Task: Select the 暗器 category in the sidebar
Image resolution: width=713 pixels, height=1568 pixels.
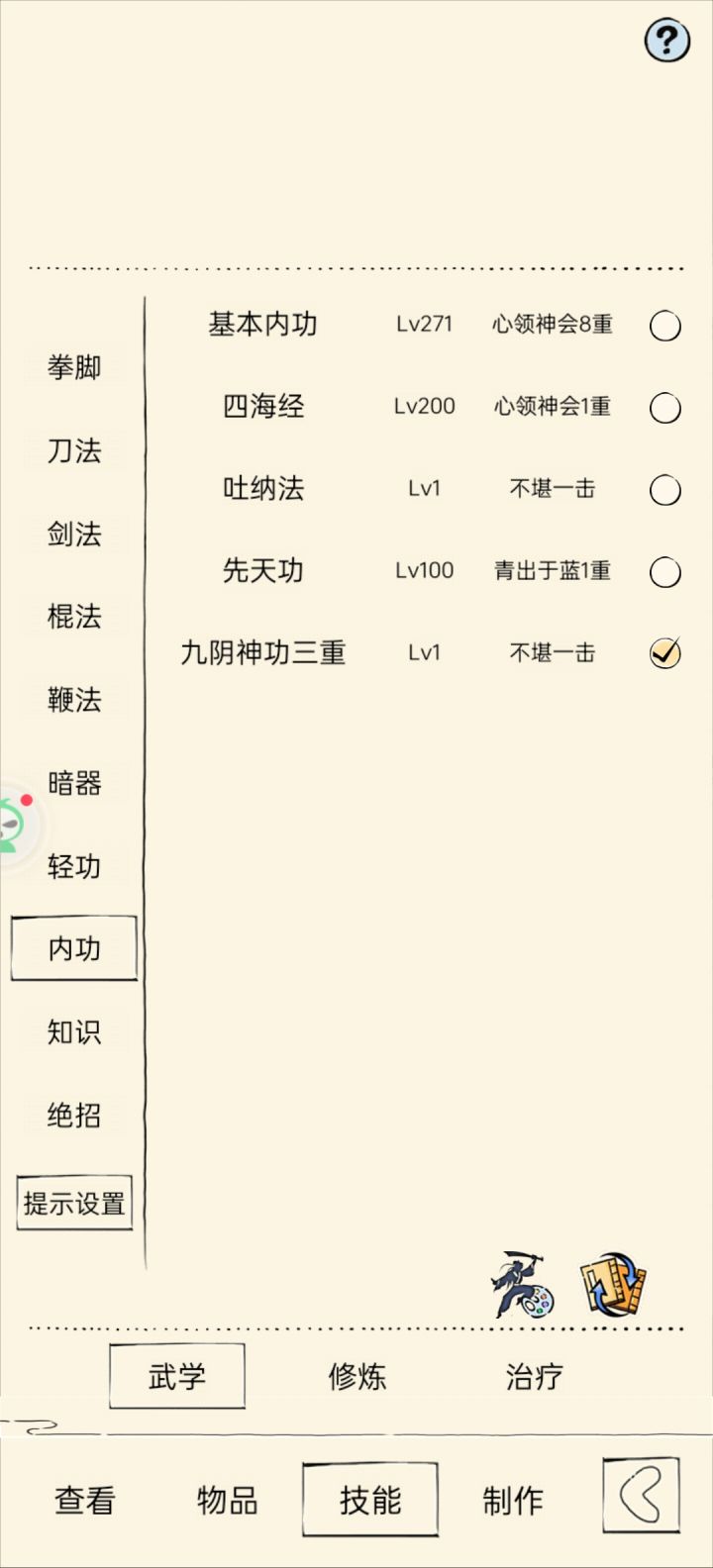Action: [74, 783]
